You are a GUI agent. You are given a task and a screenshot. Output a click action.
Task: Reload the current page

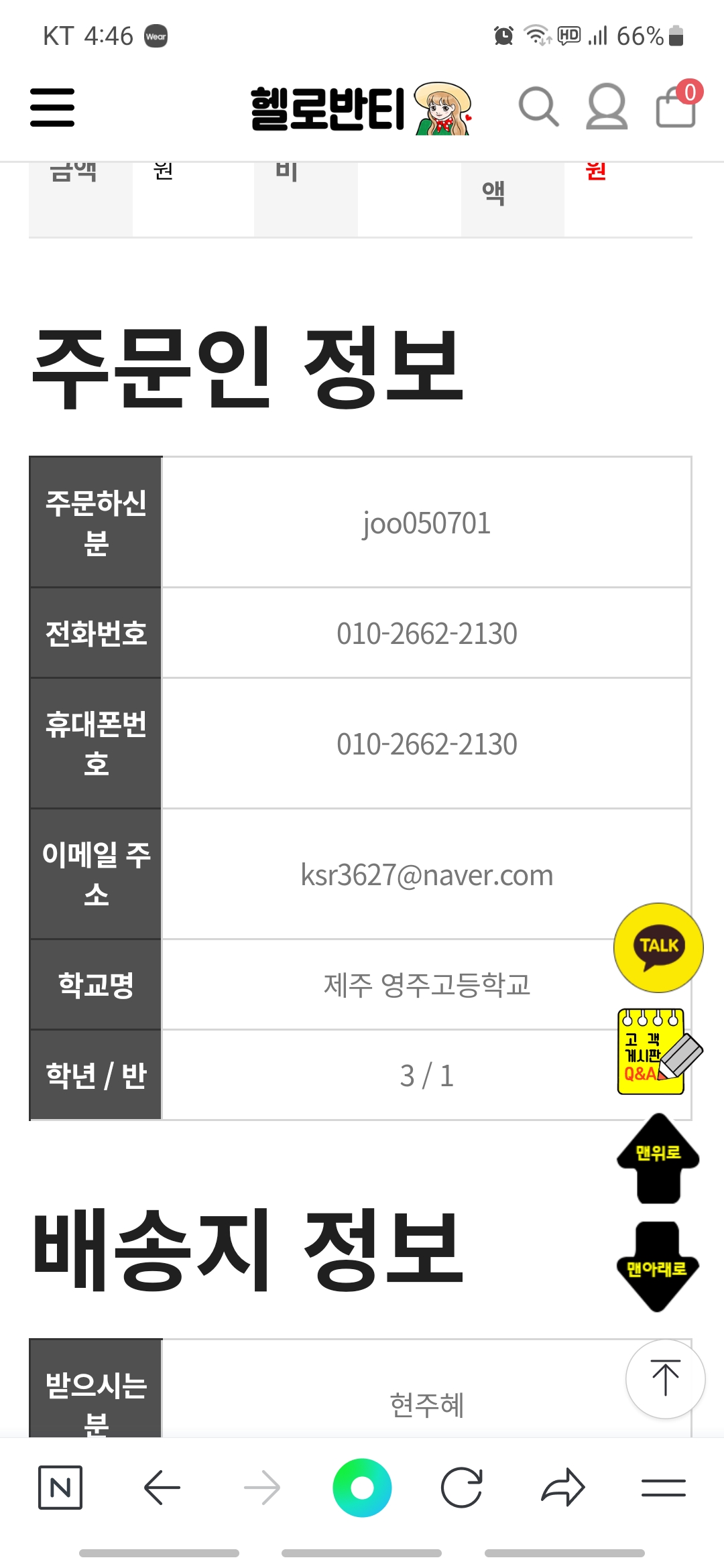coord(462,1488)
